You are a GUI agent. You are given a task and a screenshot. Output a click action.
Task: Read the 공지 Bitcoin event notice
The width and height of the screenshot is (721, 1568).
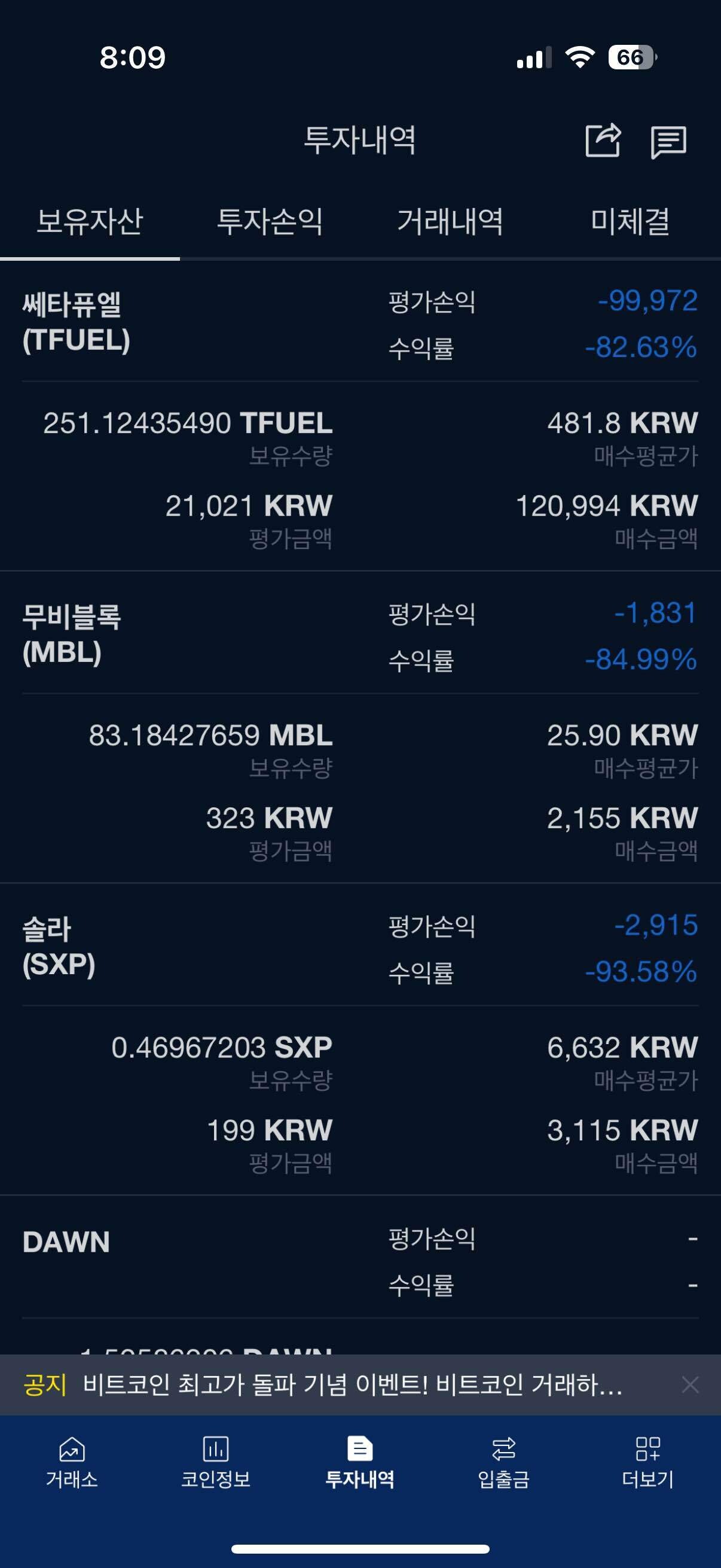tap(352, 1385)
